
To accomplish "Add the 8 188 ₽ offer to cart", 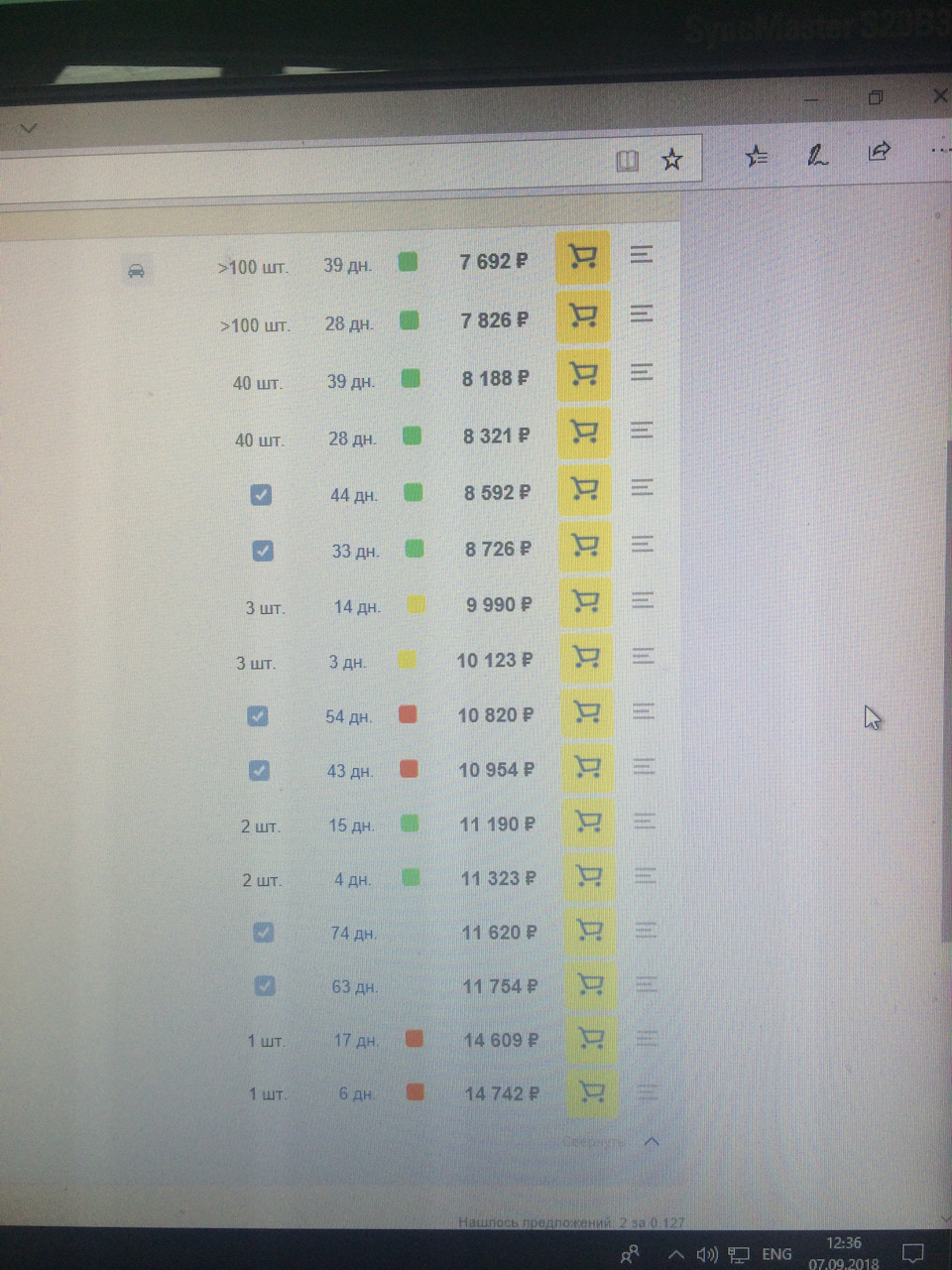I will (x=584, y=374).
